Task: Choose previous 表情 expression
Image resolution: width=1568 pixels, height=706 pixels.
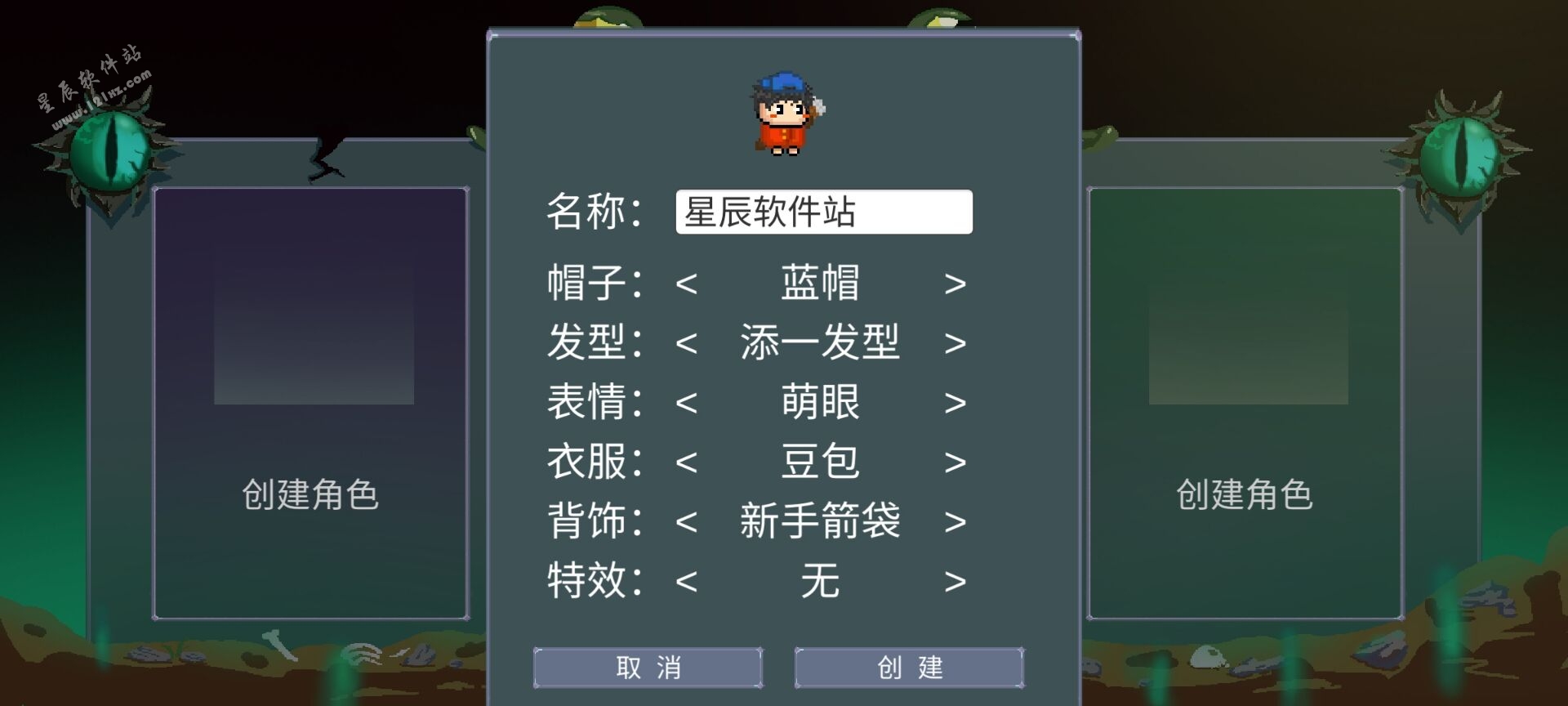Action: click(686, 403)
